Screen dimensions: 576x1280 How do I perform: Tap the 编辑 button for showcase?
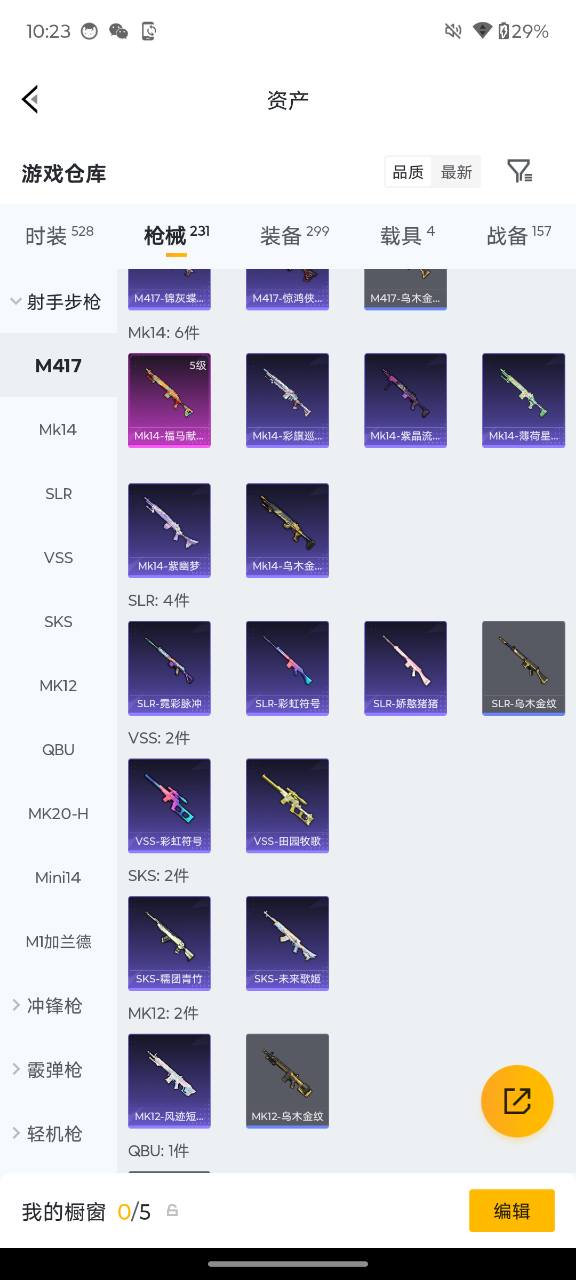(x=512, y=1210)
